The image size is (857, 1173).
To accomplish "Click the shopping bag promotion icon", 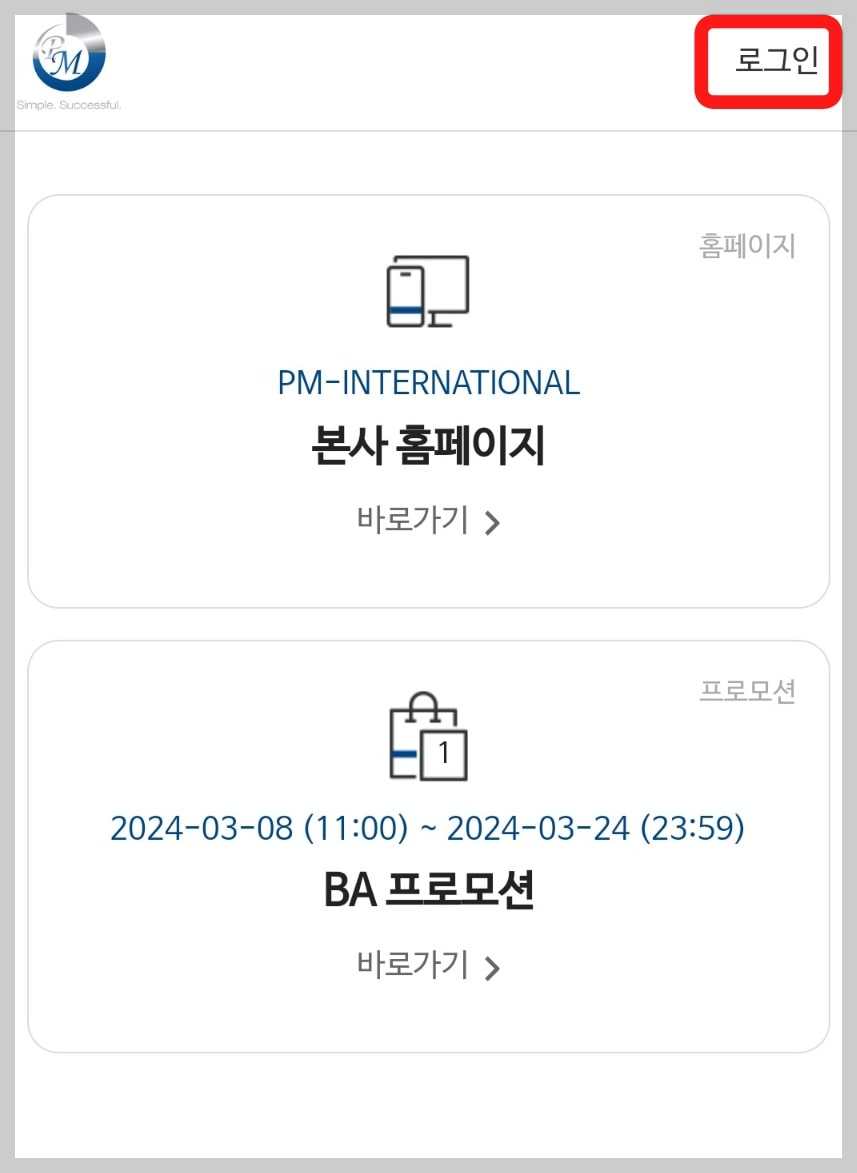I will coord(425,740).
